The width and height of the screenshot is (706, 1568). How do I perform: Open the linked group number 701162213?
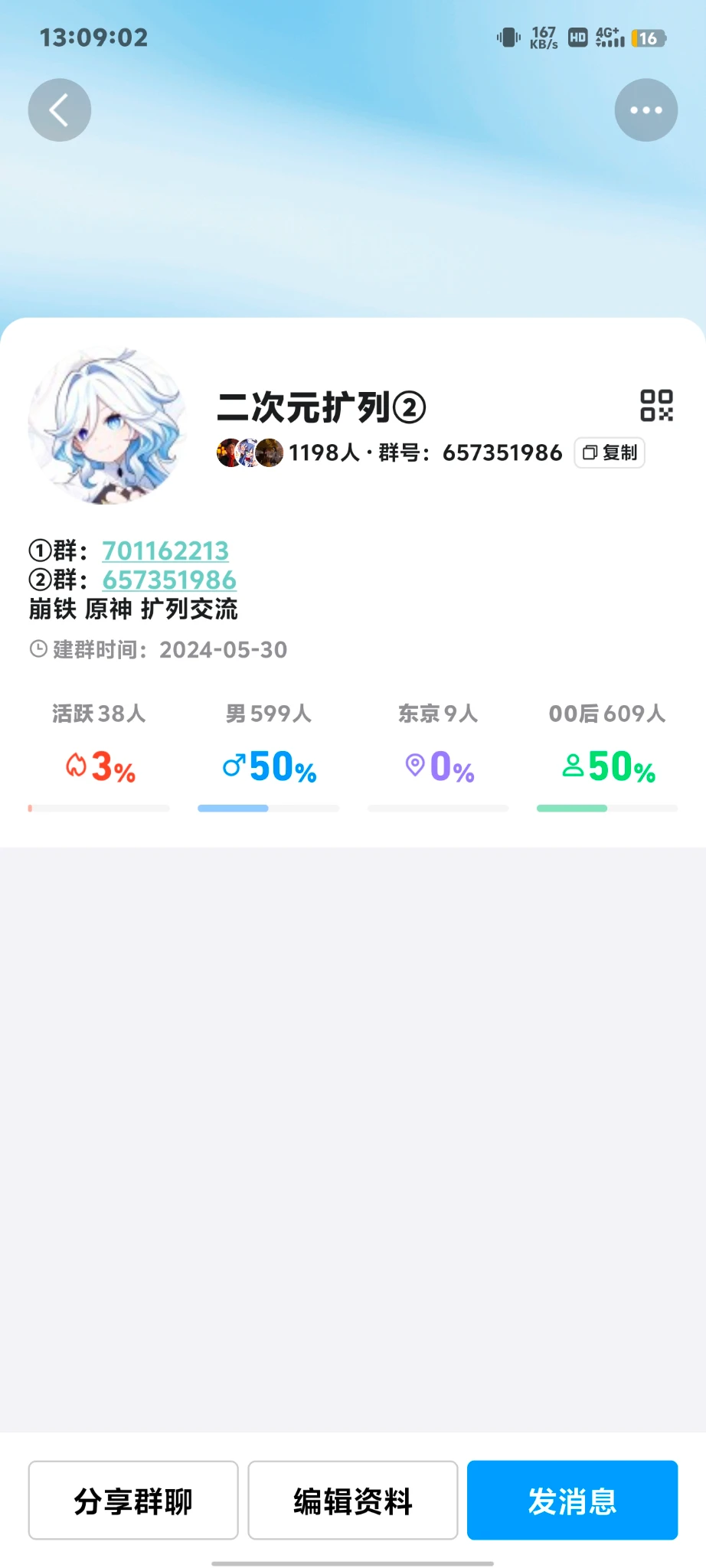[165, 550]
